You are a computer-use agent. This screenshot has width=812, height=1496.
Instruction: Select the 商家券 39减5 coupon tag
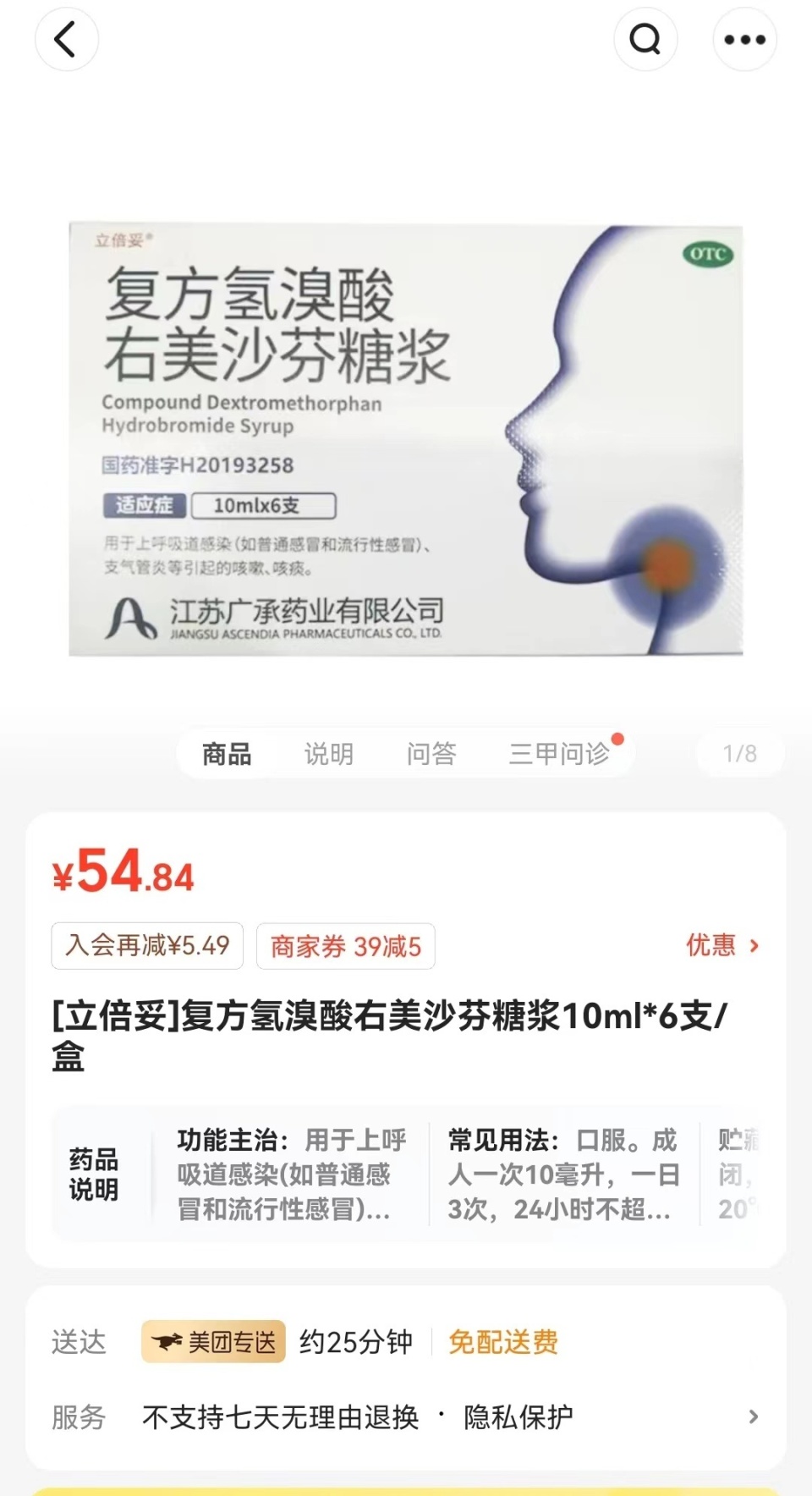[345, 946]
